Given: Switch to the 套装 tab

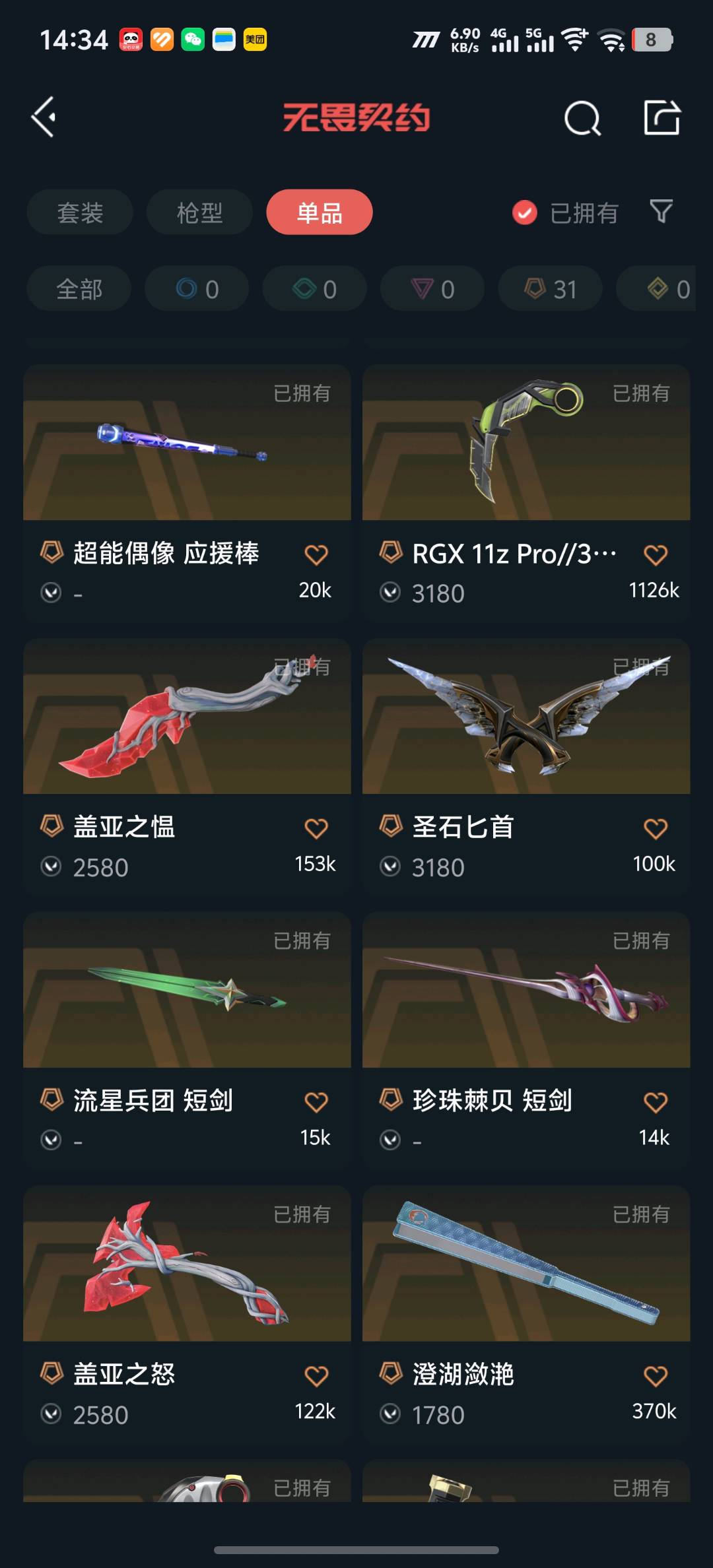Looking at the screenshot, I should [x=80, y=212].
